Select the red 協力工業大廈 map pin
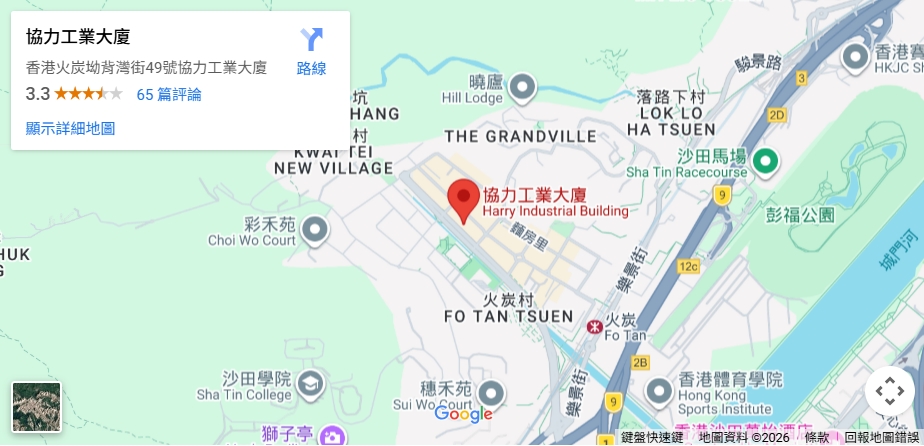Viewport: 924px width, 446px height. coord(463,199)
